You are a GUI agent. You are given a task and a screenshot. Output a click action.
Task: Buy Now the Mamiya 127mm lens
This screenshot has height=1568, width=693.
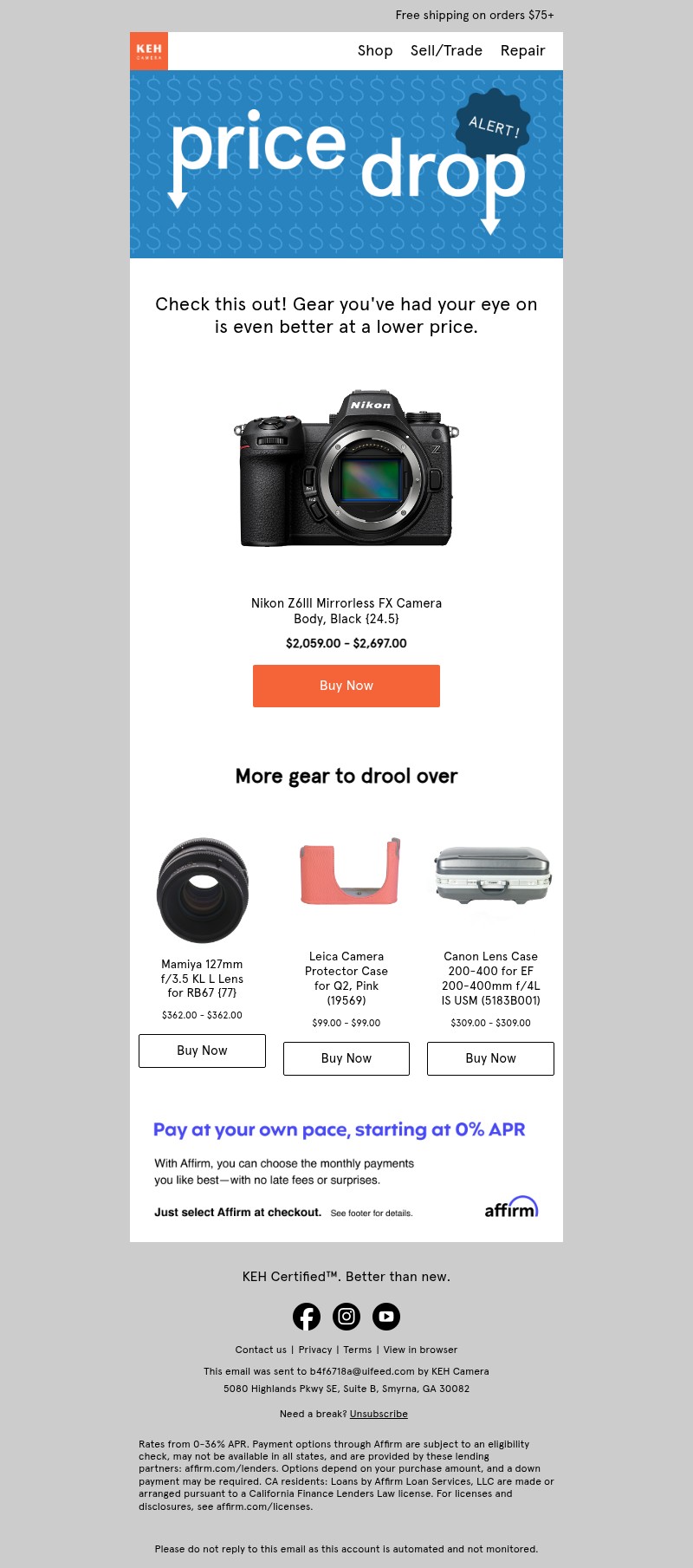coord(202,1051)
